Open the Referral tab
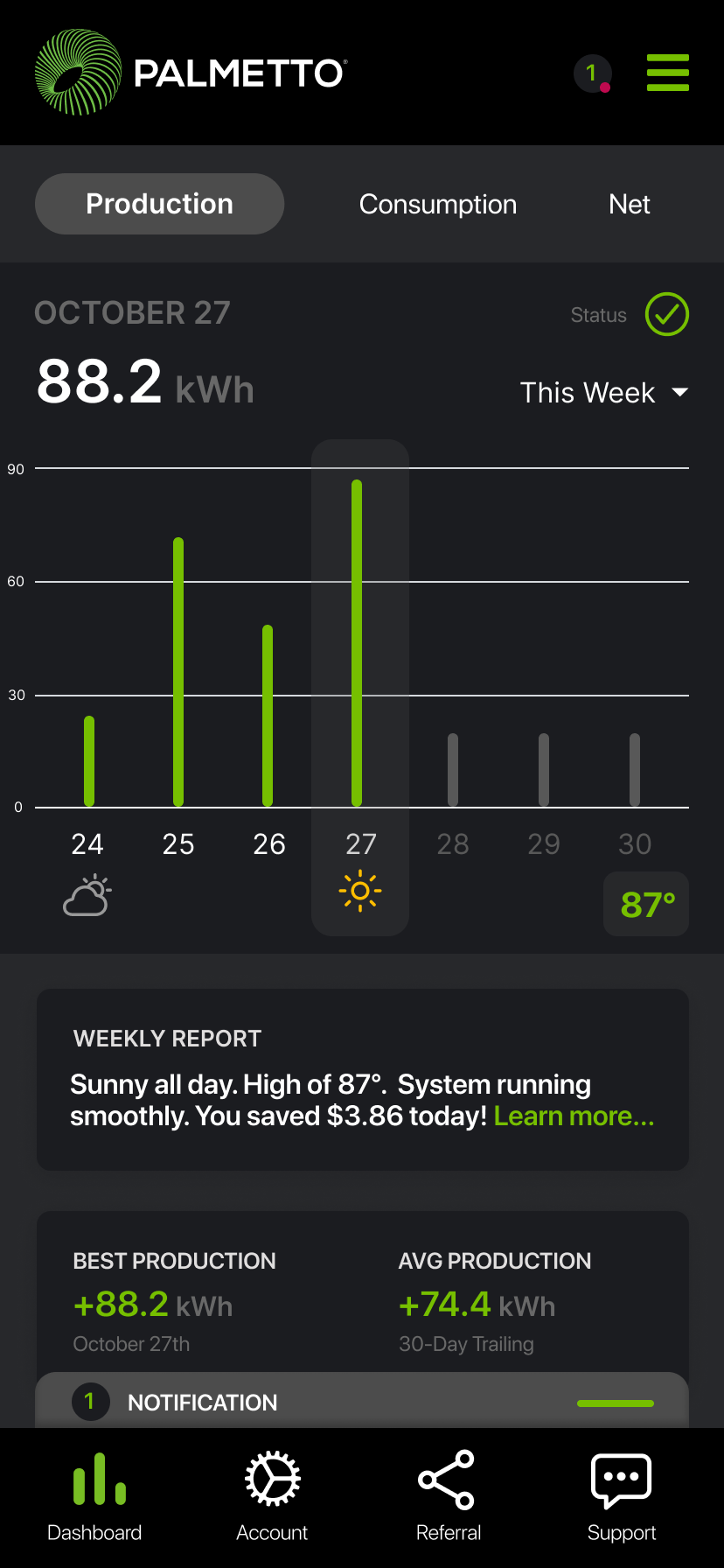This screenshot has height=1568, width=724. click(x=448, y=1496)
